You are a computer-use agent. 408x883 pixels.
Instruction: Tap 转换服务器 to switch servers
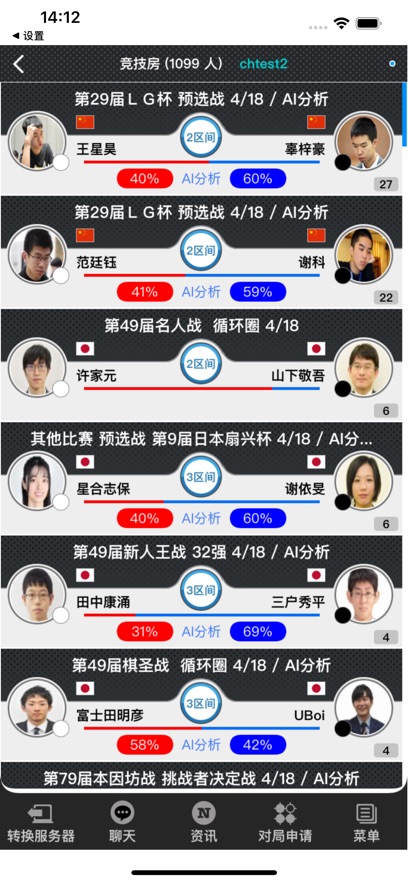tap(41, 823)
